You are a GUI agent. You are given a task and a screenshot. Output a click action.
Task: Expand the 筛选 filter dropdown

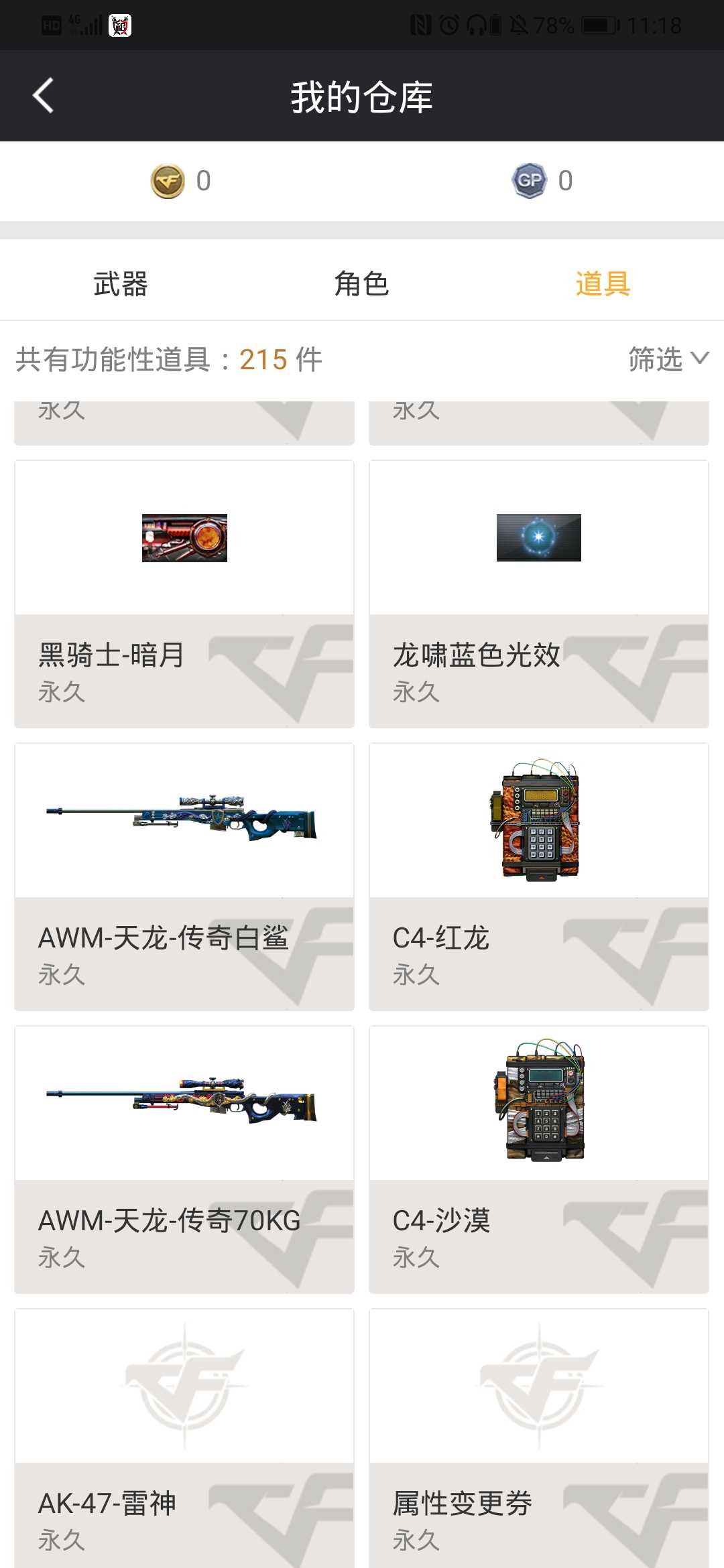(668, 360)
